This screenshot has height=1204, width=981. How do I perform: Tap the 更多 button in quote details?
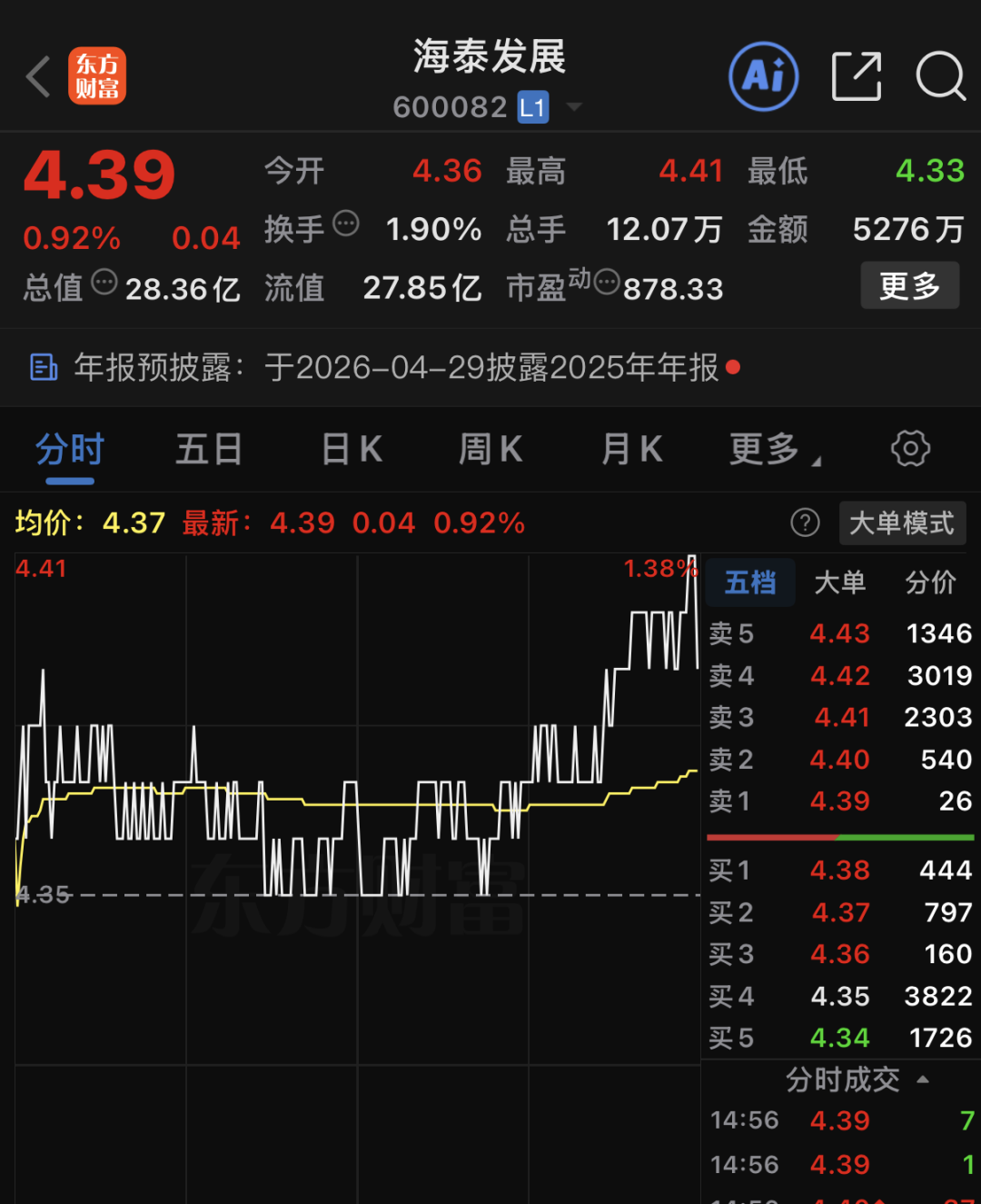point(909,286)
